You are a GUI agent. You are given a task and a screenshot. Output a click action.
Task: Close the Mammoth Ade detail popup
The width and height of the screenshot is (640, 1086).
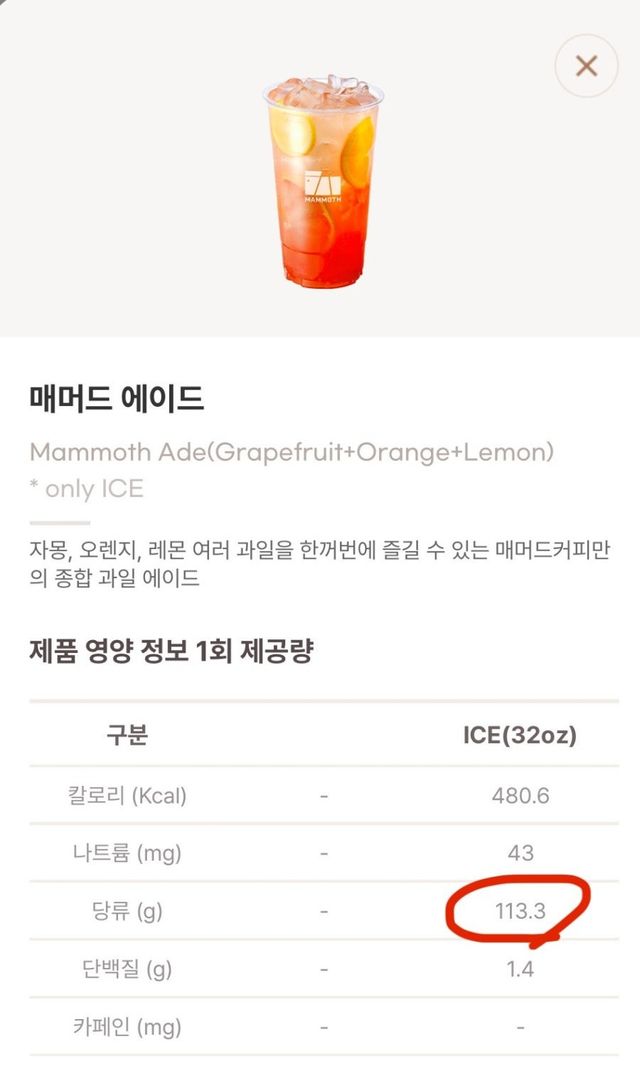click(586, 66)
